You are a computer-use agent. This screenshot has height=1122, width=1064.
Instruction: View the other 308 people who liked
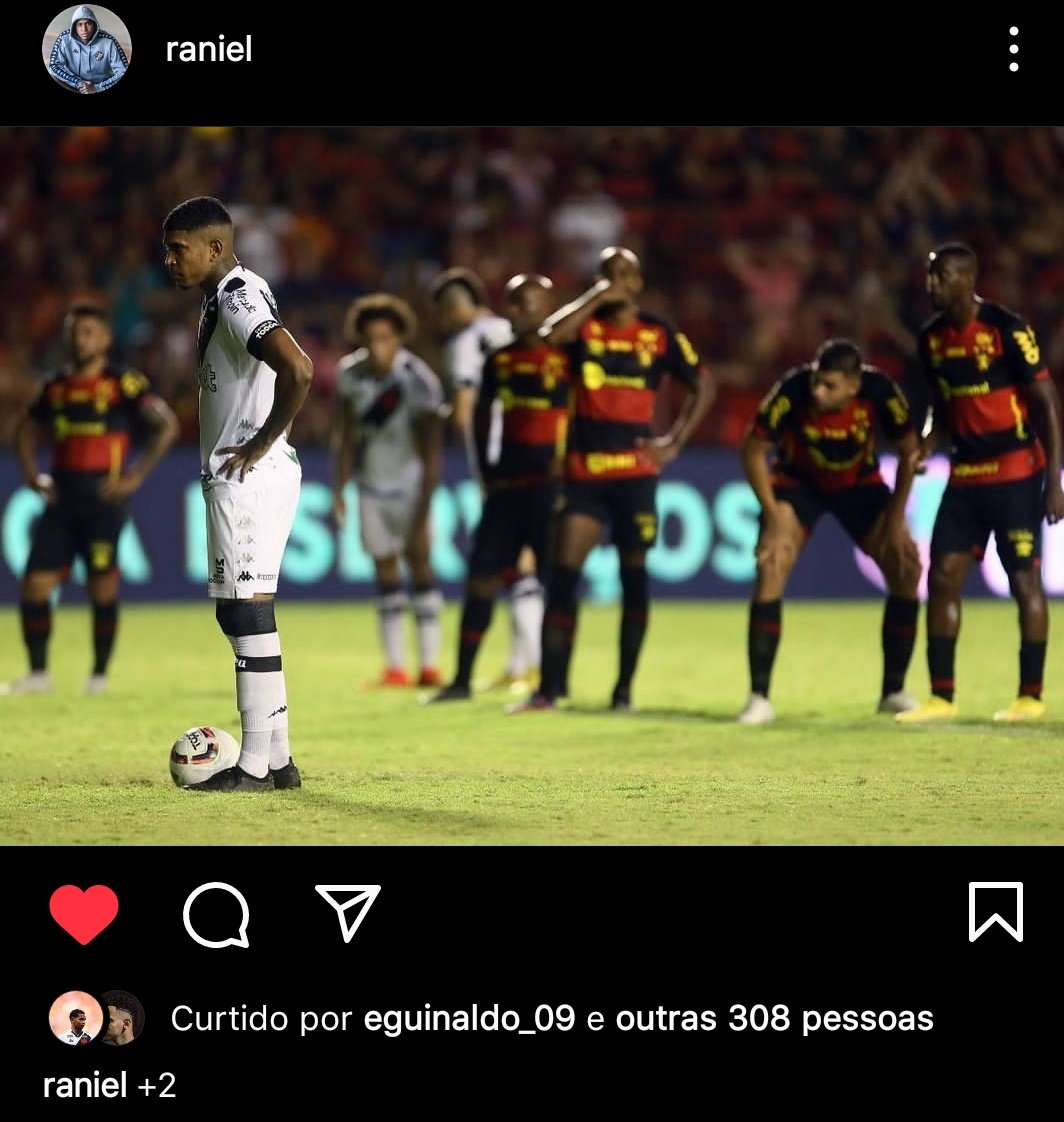point(774,1018)
